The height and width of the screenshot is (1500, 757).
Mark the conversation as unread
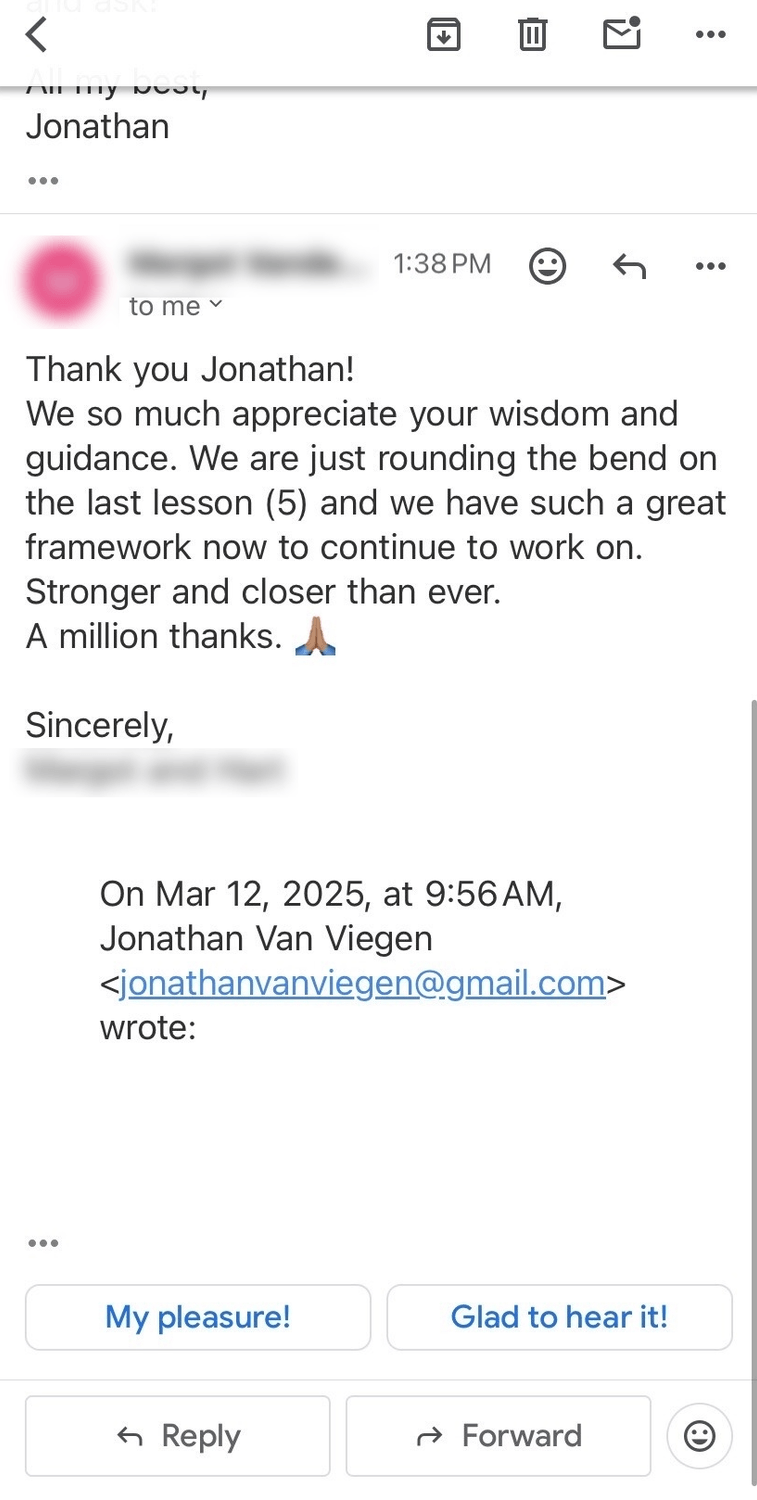(621, 34)
